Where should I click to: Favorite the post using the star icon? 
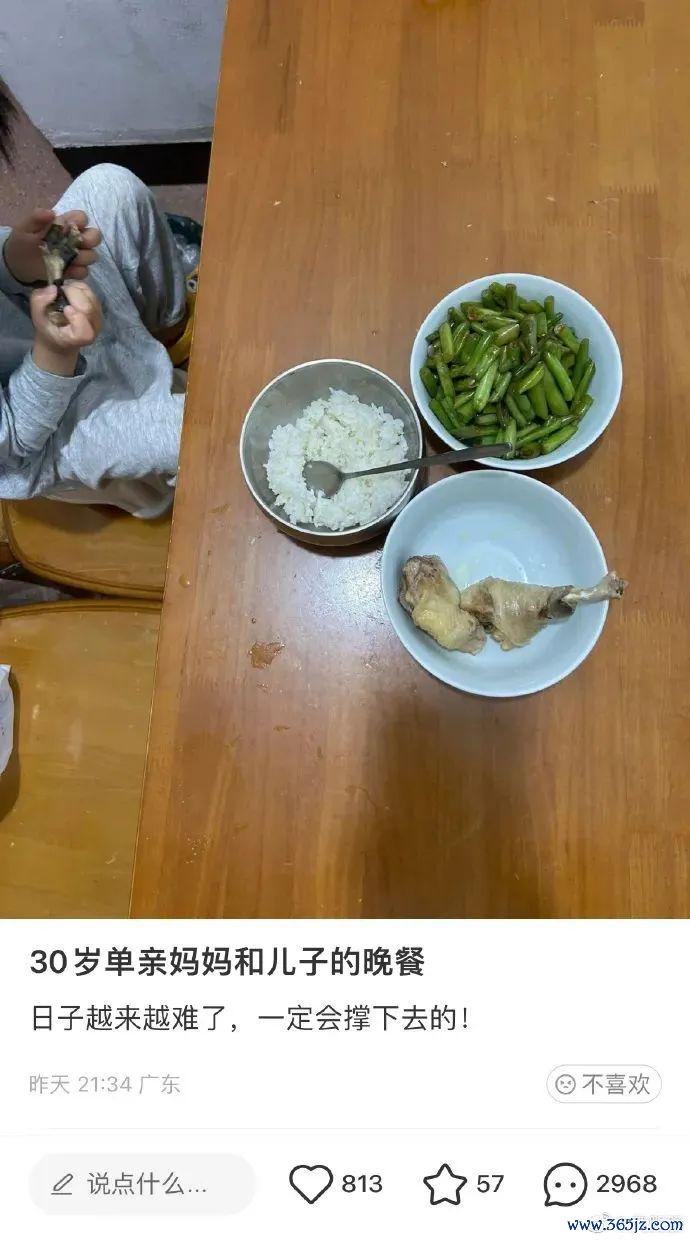pos(445,1185)
